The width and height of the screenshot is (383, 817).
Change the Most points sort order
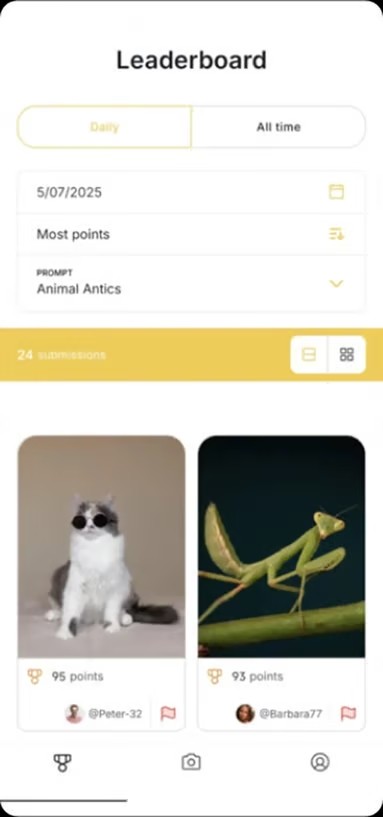pyautogui.click(x=191, y=234)
